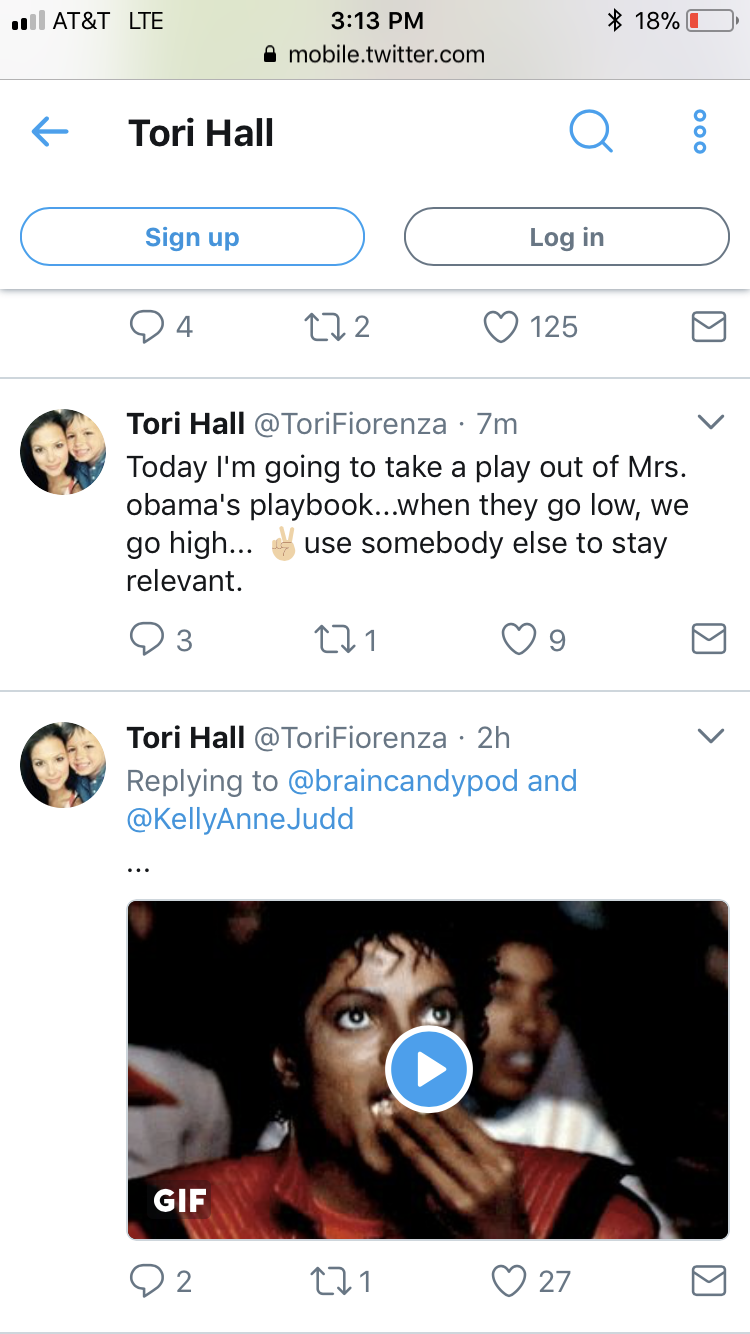Reply to the GIF tweet
Viewport: 750px width, 1334px height.
tap(147, 1280)
